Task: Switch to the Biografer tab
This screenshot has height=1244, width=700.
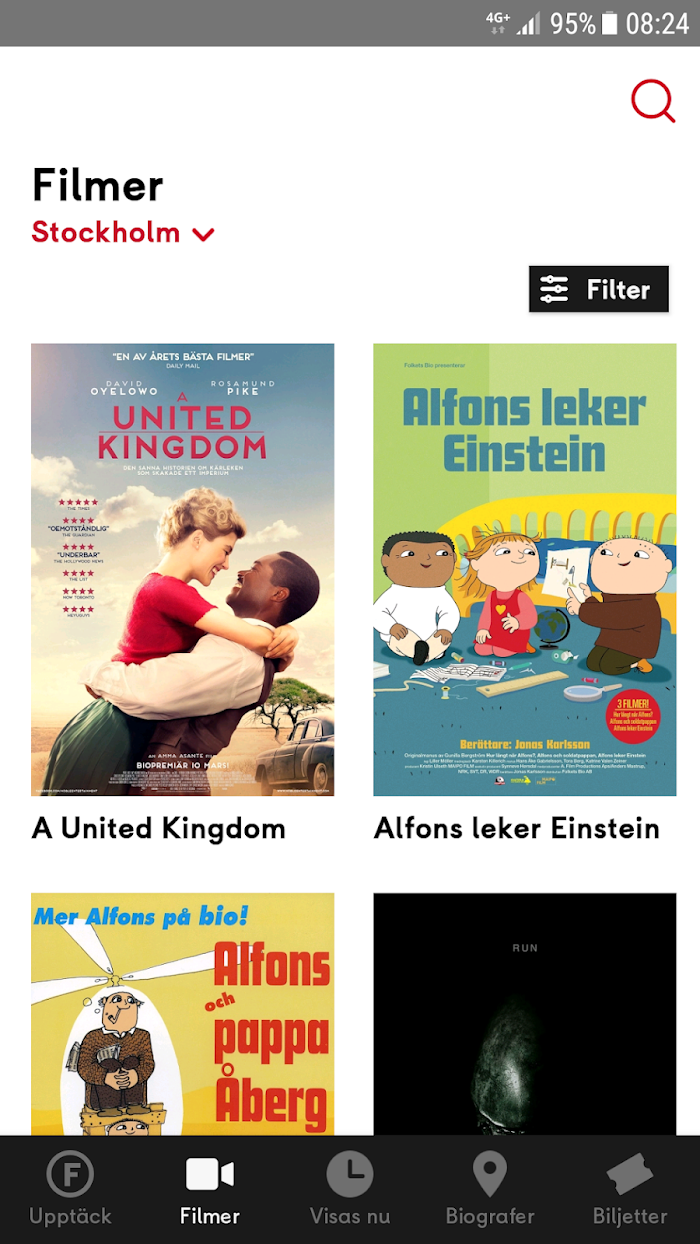Action: 490,1190
